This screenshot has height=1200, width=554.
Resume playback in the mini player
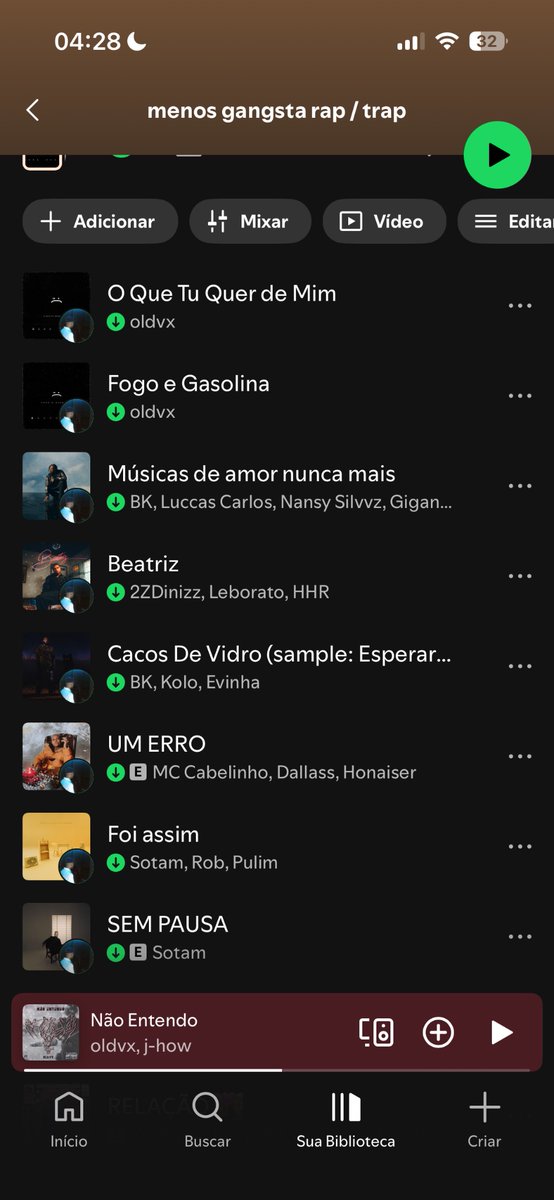(x=502, y=1032)
